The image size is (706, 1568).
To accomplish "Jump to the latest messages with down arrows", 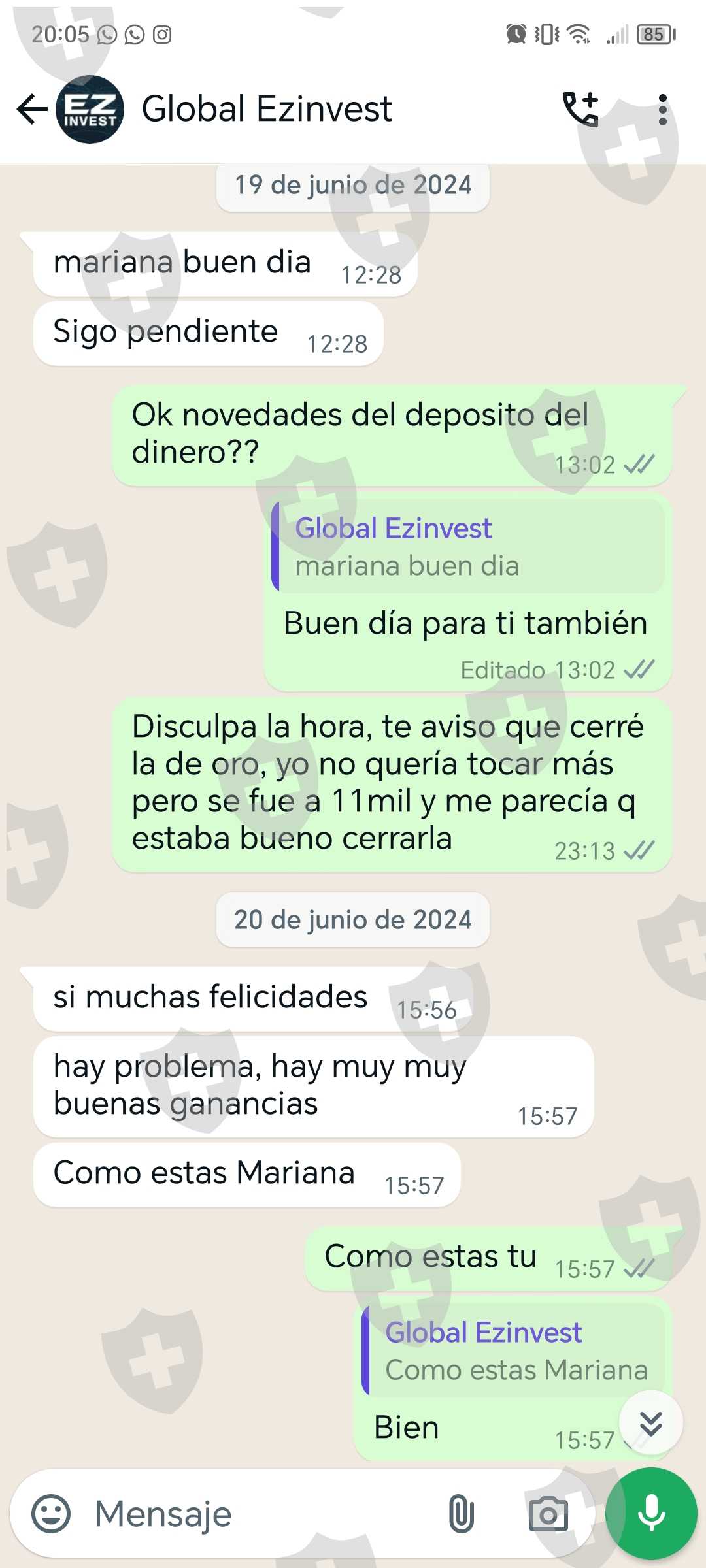I will [x=651, y=1423].
